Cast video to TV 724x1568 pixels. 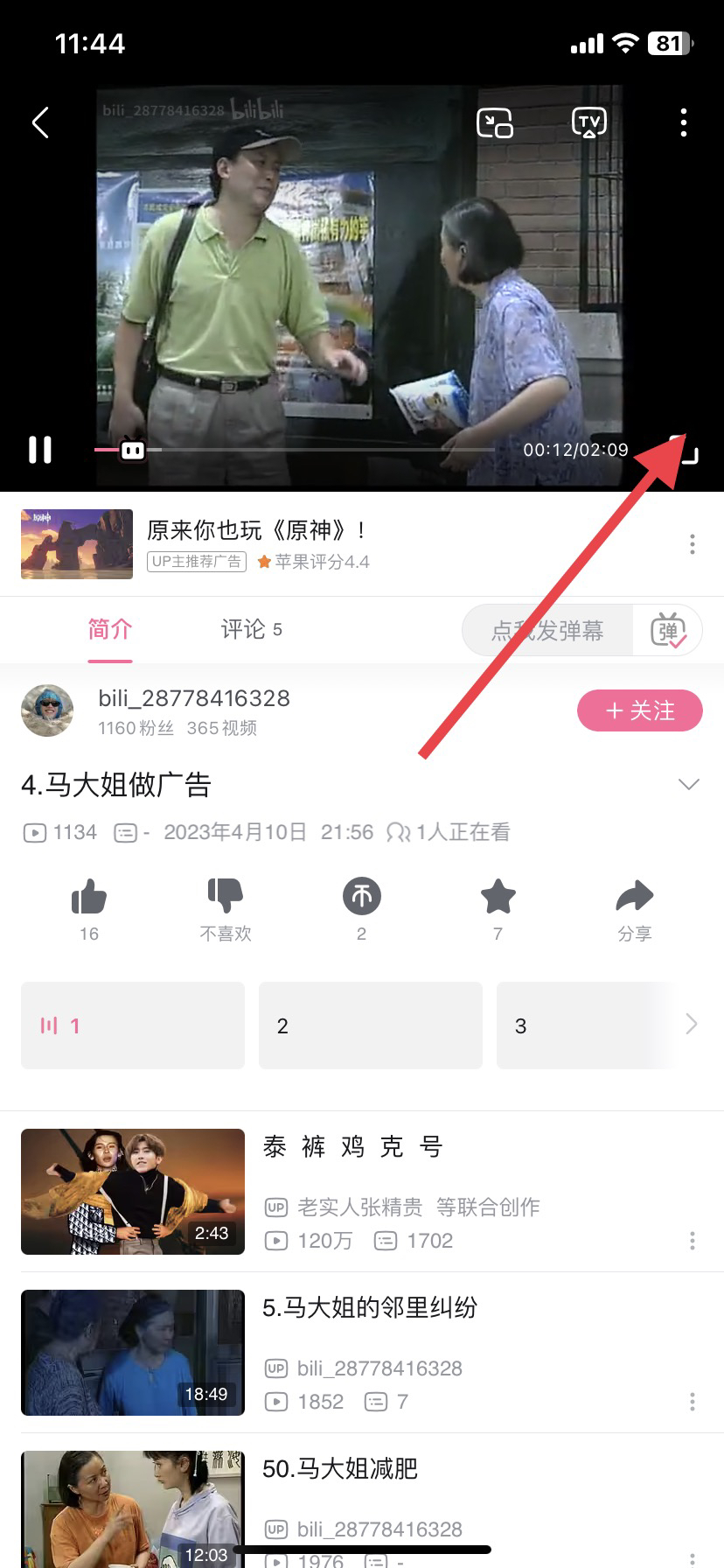(x=589, y=122)
